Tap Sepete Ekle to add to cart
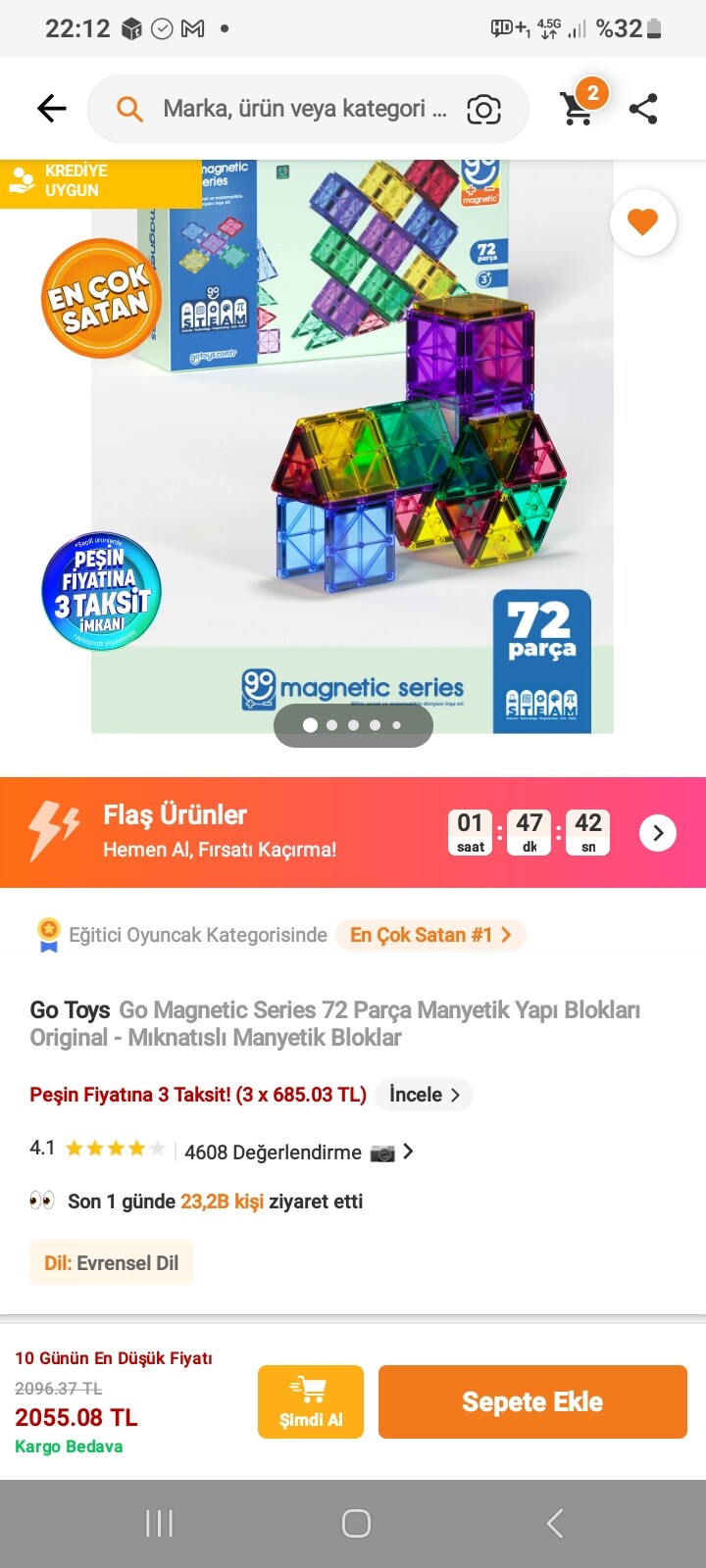Image resolution: width=706 pixels, height=1568 pixels. [x=532, y=1402]
